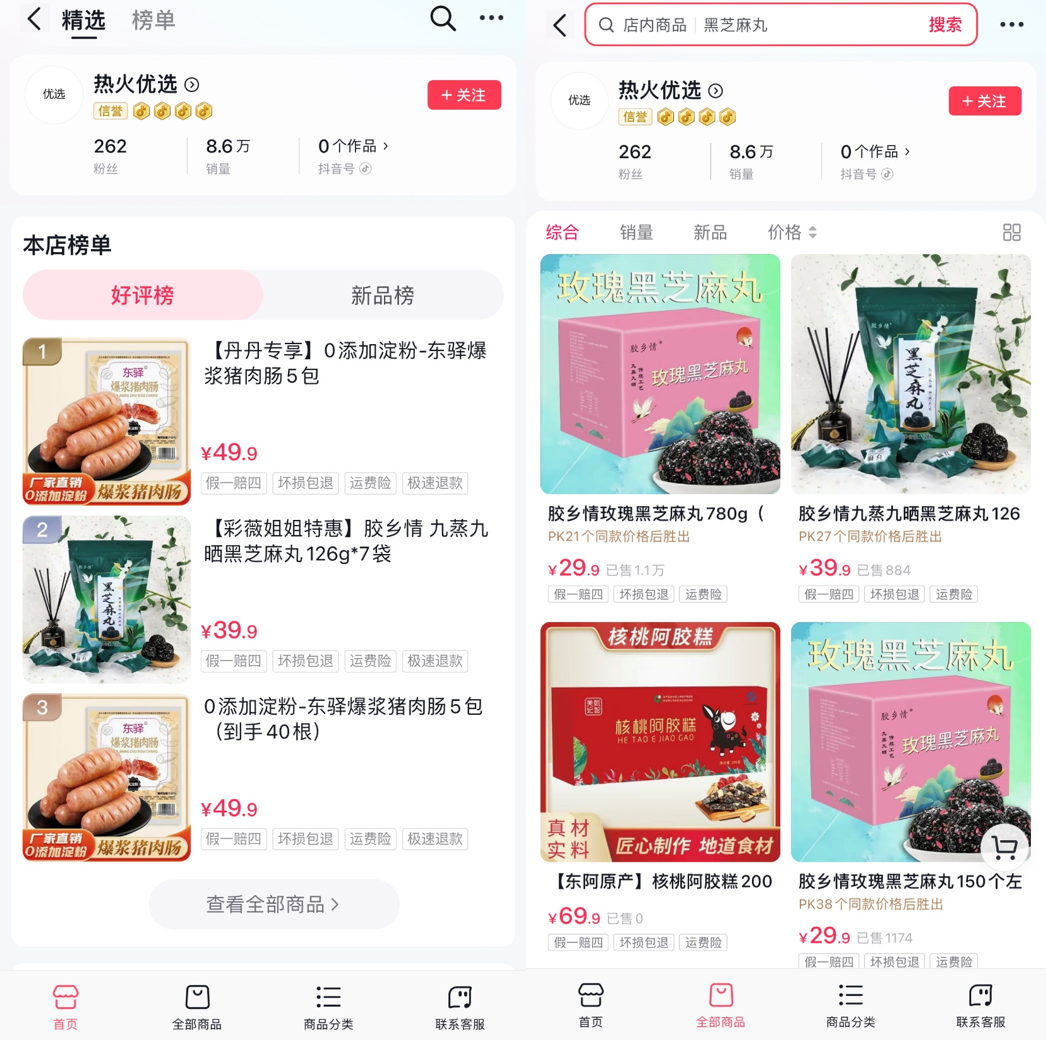This screenshot has height=1040, width=1046.
Task: Switch to the 榜单 top tab
Action: point(153,20)
